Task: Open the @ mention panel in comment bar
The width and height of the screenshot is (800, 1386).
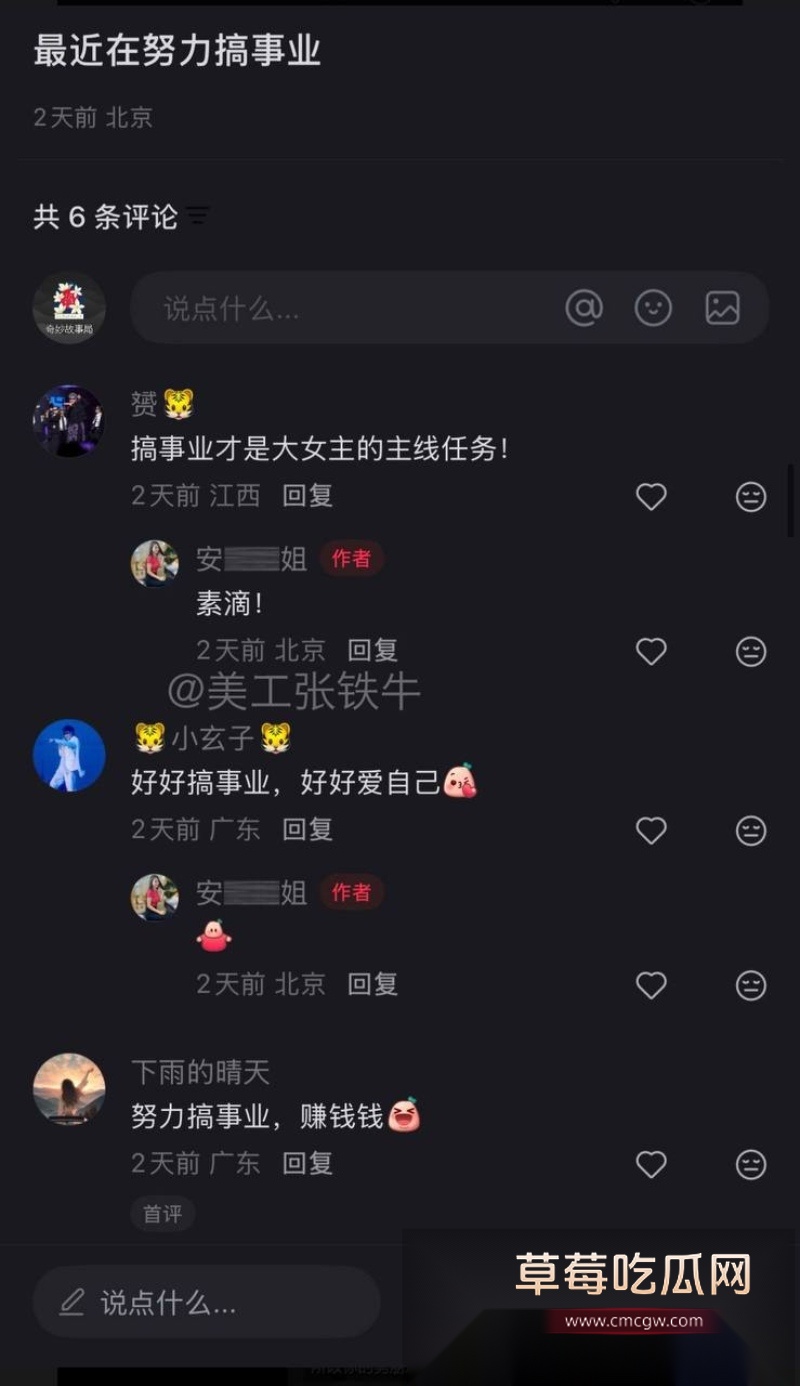Action: [x=586, y=308]
